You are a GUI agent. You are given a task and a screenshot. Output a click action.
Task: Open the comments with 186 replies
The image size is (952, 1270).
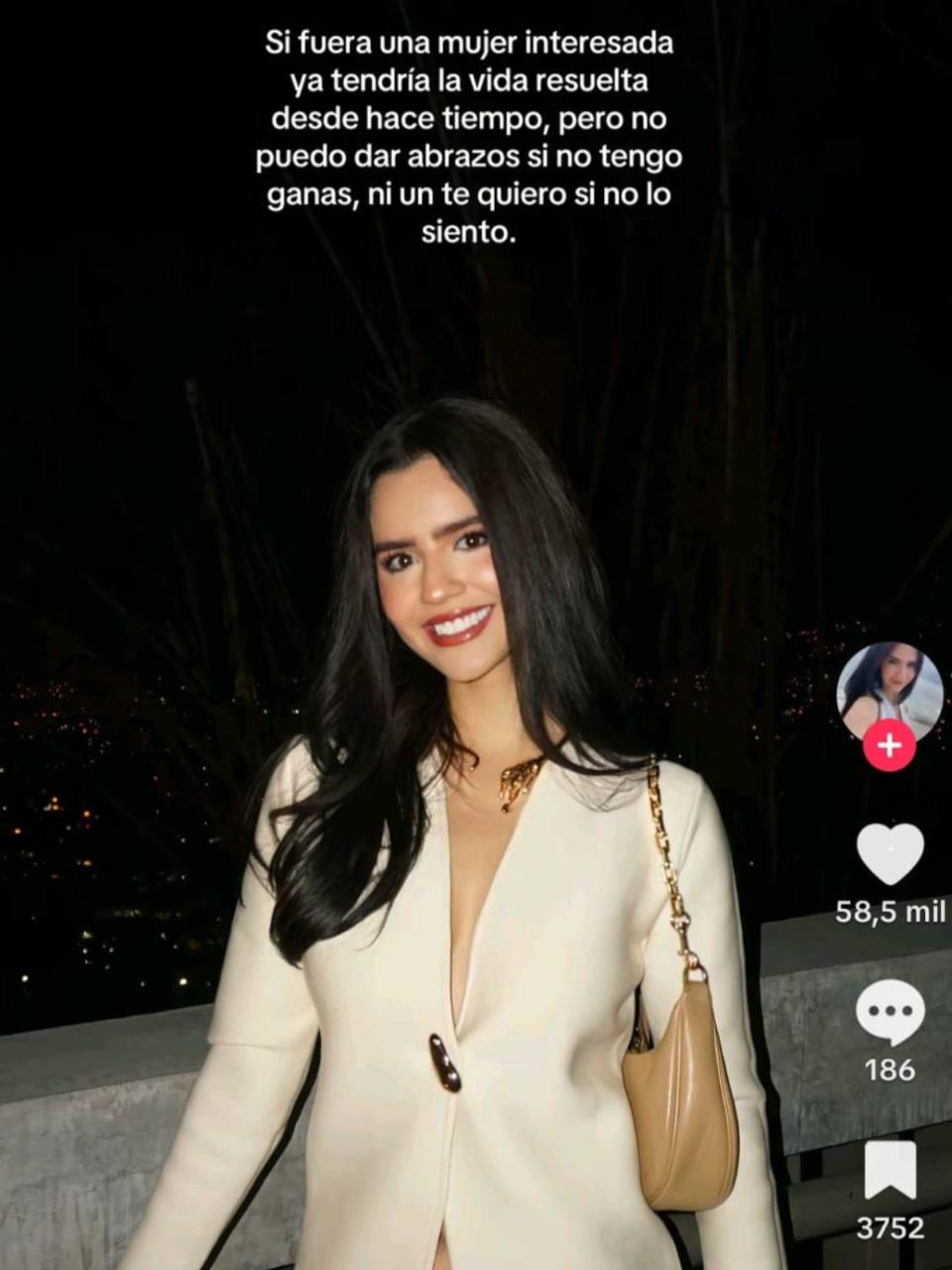coord(890,1011)
